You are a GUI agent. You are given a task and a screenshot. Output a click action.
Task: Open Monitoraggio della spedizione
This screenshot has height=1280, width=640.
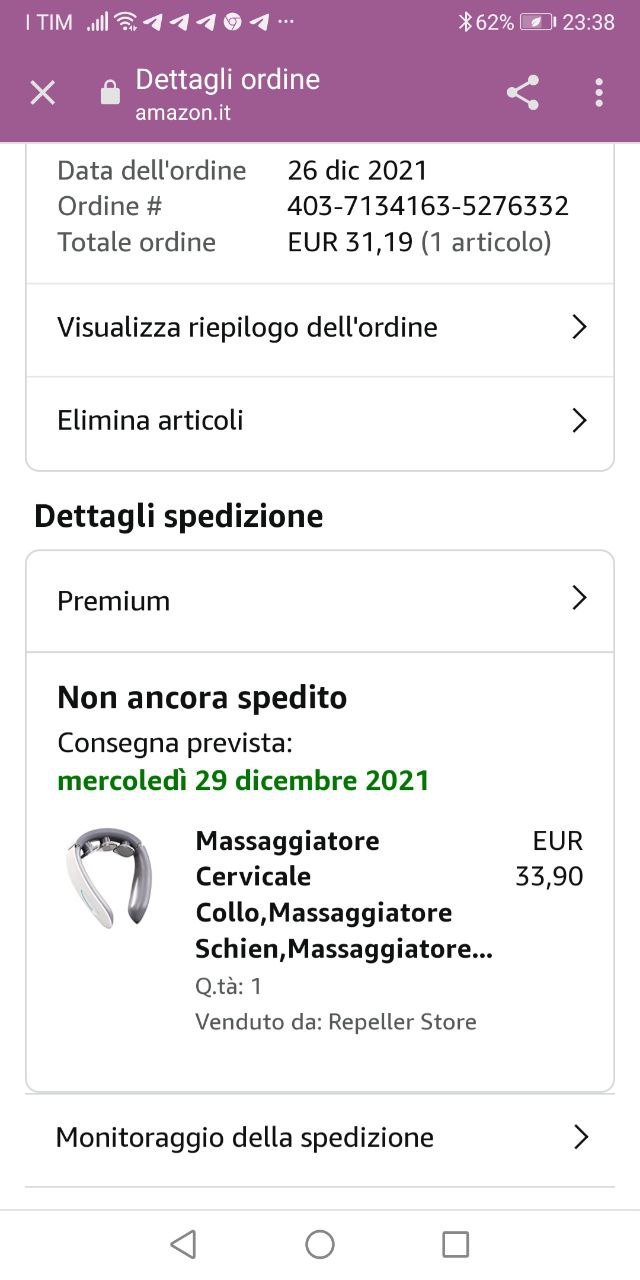coord(319,1138)
